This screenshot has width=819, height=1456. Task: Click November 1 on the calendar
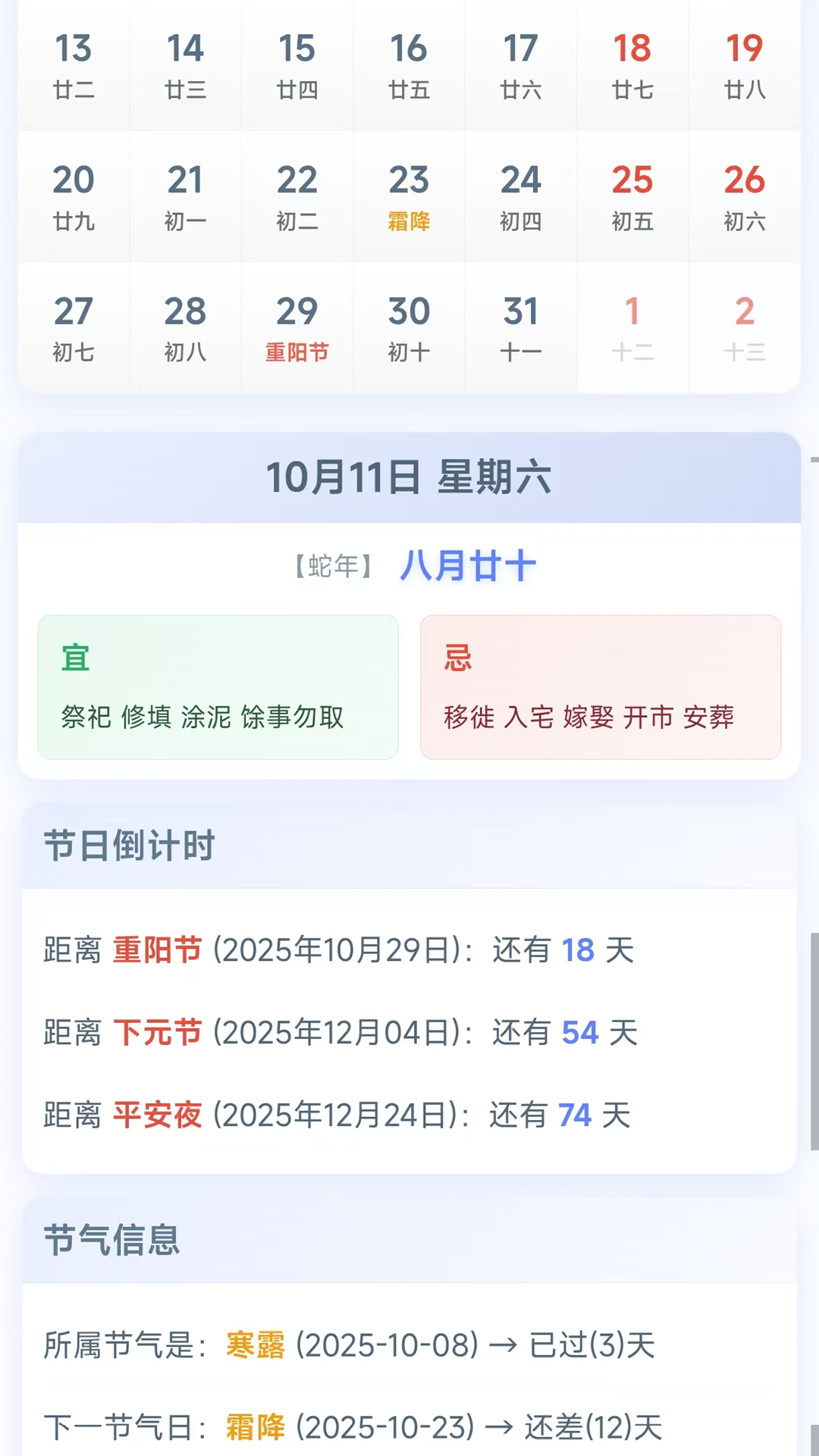pyautogui.click(x=633, y=326)
